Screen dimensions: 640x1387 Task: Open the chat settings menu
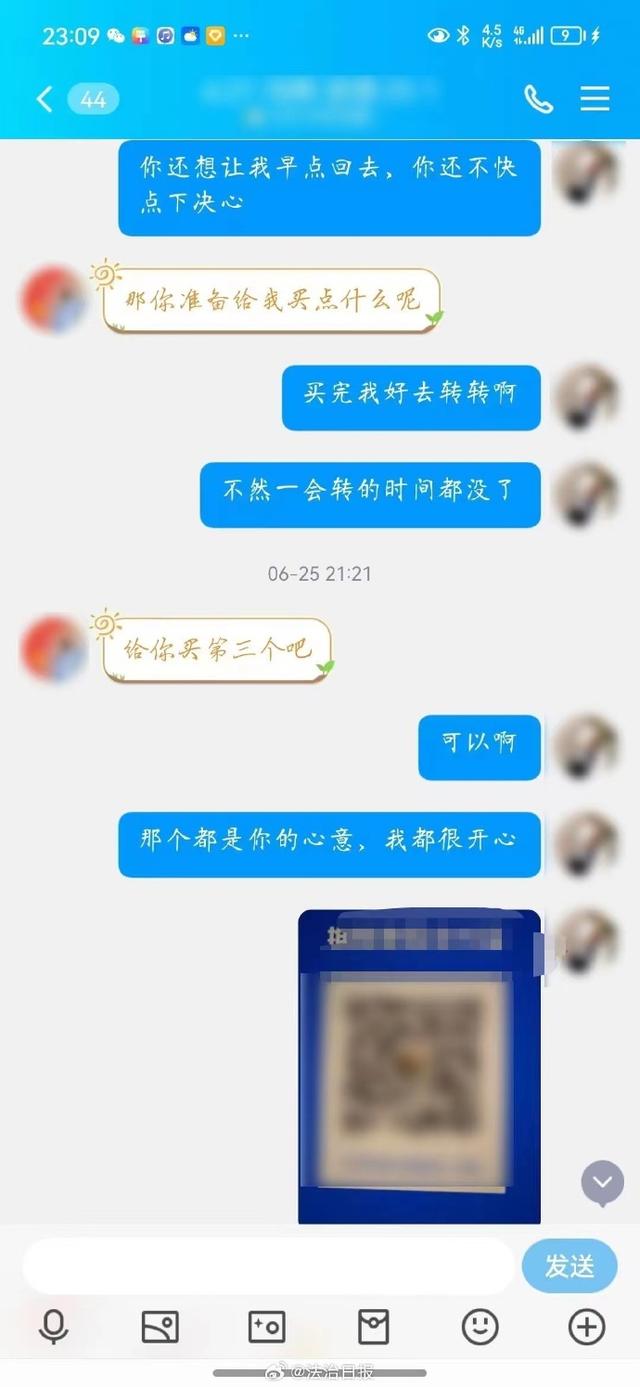coord(595,99)
